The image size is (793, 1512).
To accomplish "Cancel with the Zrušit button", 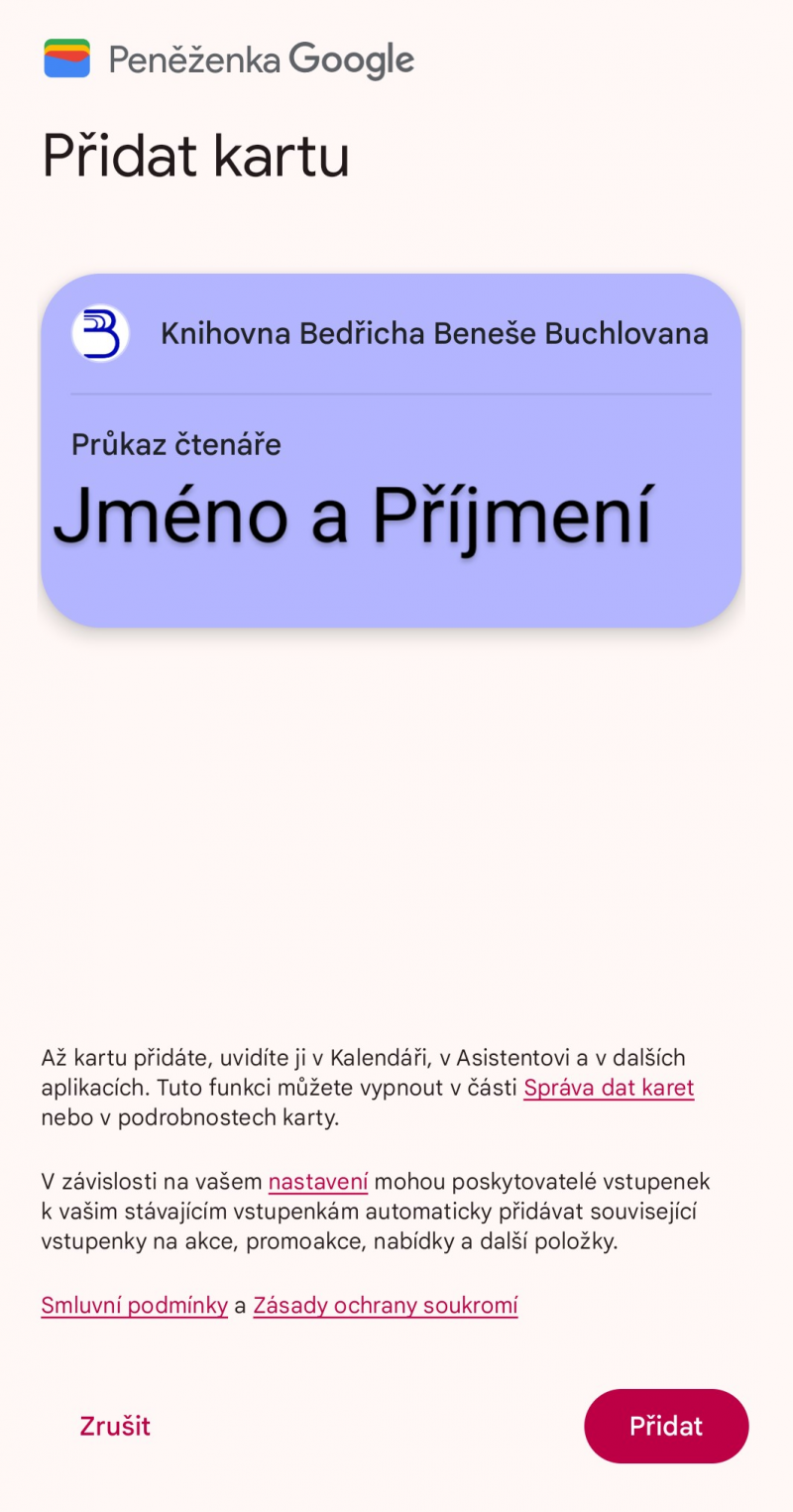I will [115, 1426].
